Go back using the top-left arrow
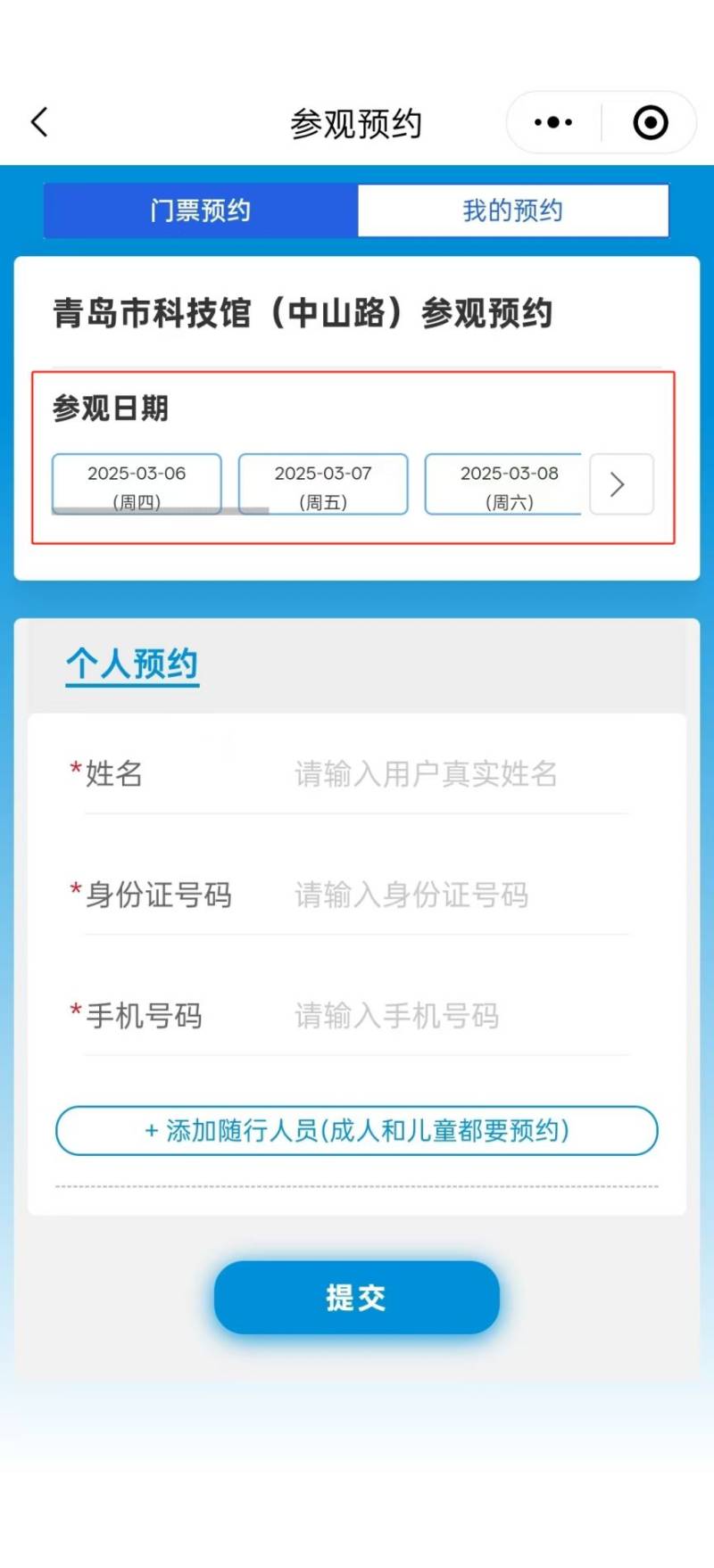The height and width of the screenshot is (1568, 714). (39, 122)
